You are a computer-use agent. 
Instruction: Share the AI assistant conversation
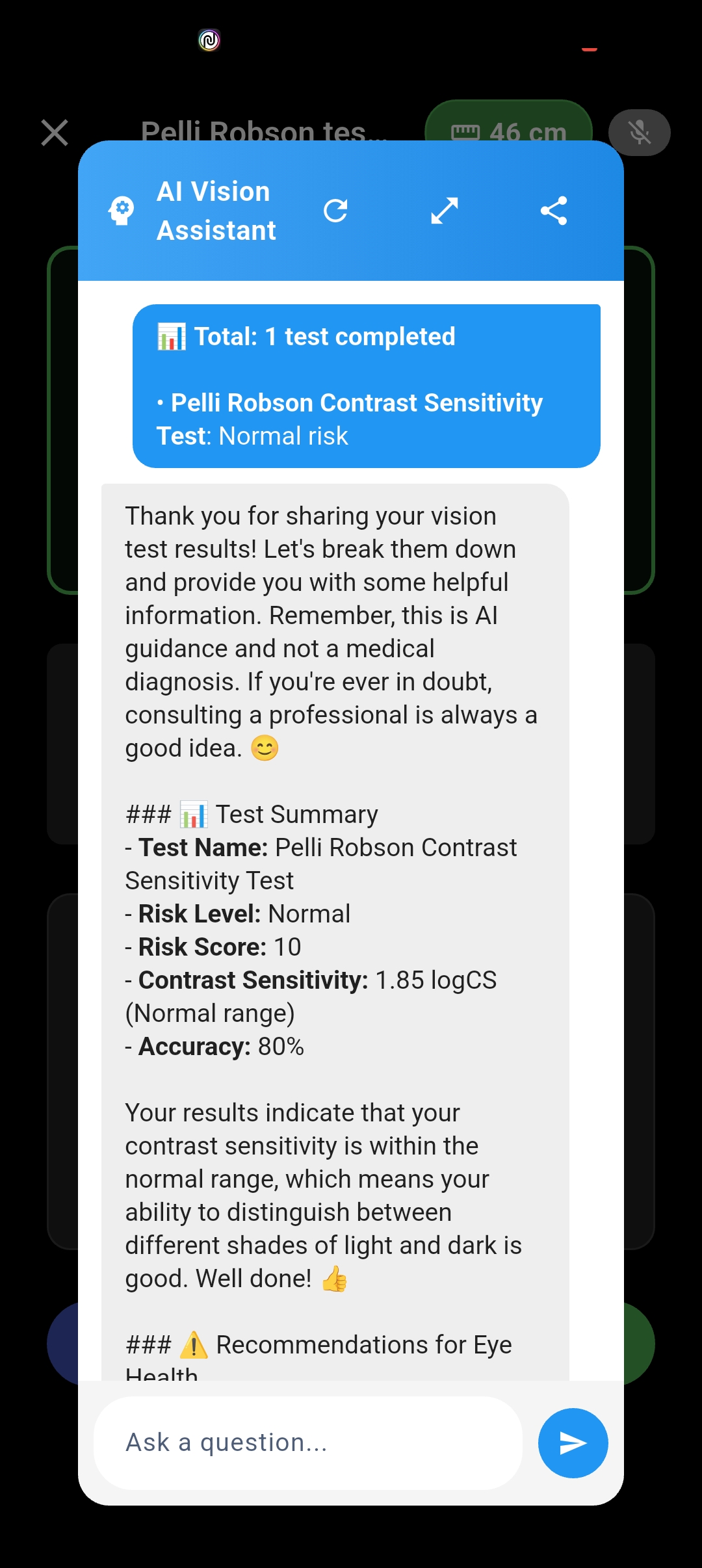pyautogui.click(x=554, y=211)
